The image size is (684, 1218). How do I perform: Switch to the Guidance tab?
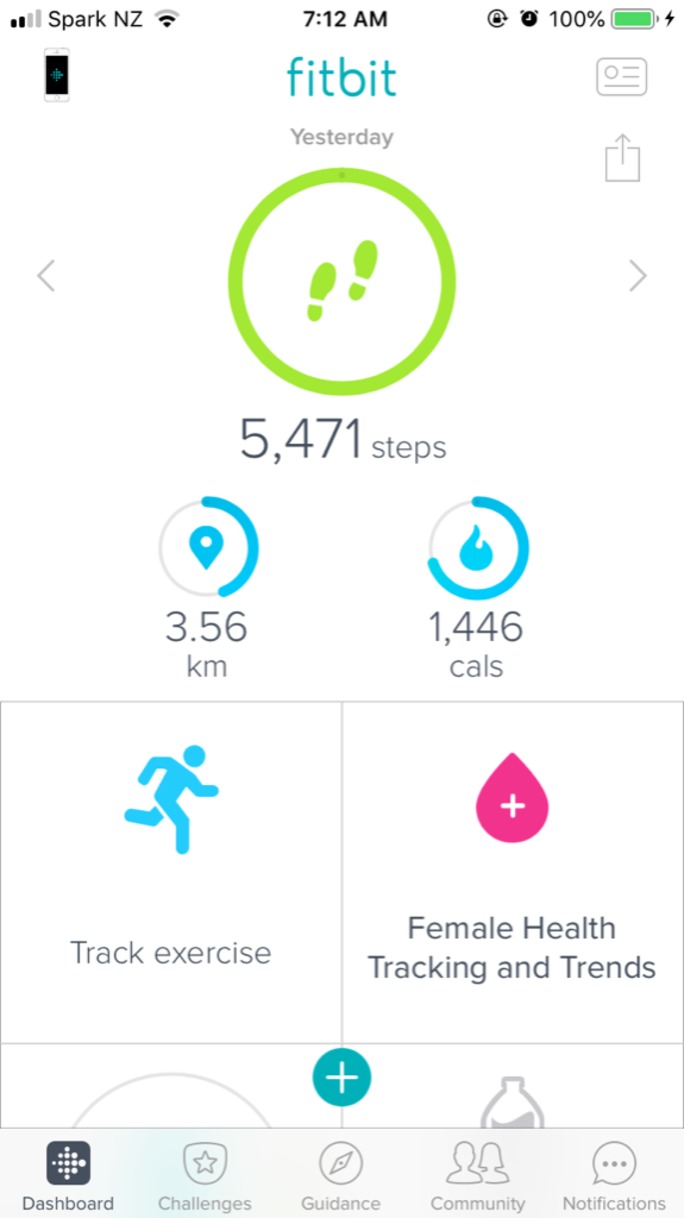point(341,1177)
